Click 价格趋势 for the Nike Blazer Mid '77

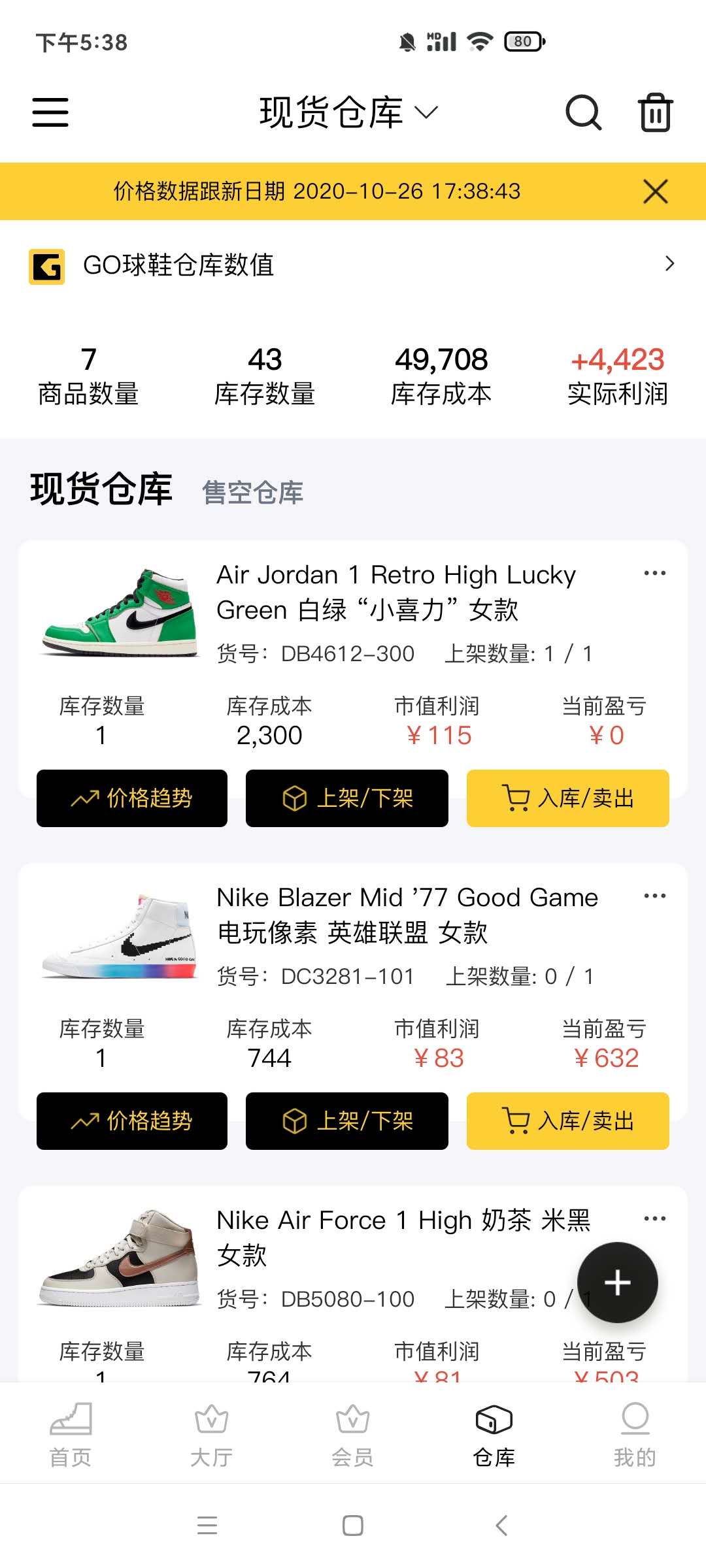pos(131,1122)
